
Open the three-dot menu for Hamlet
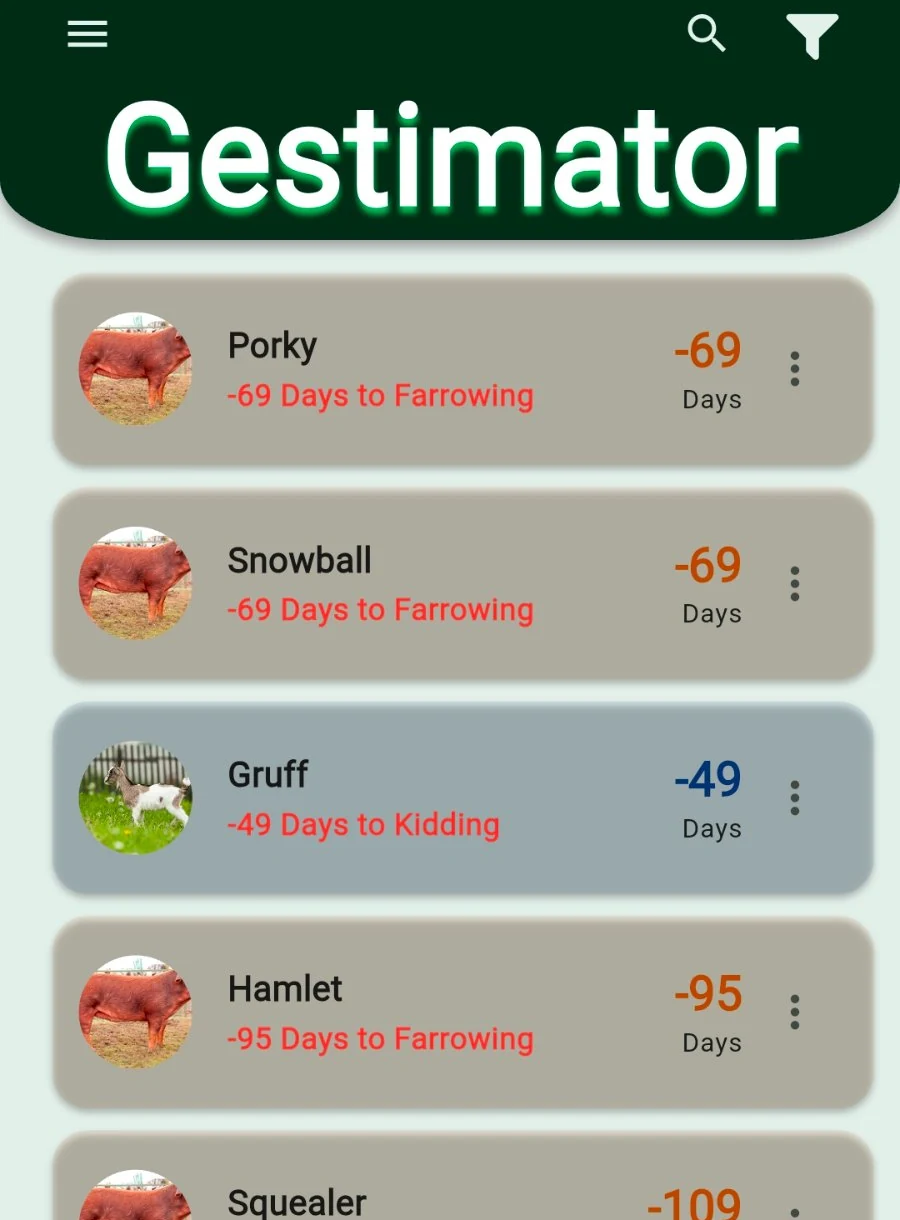(x=794, y=1012)
